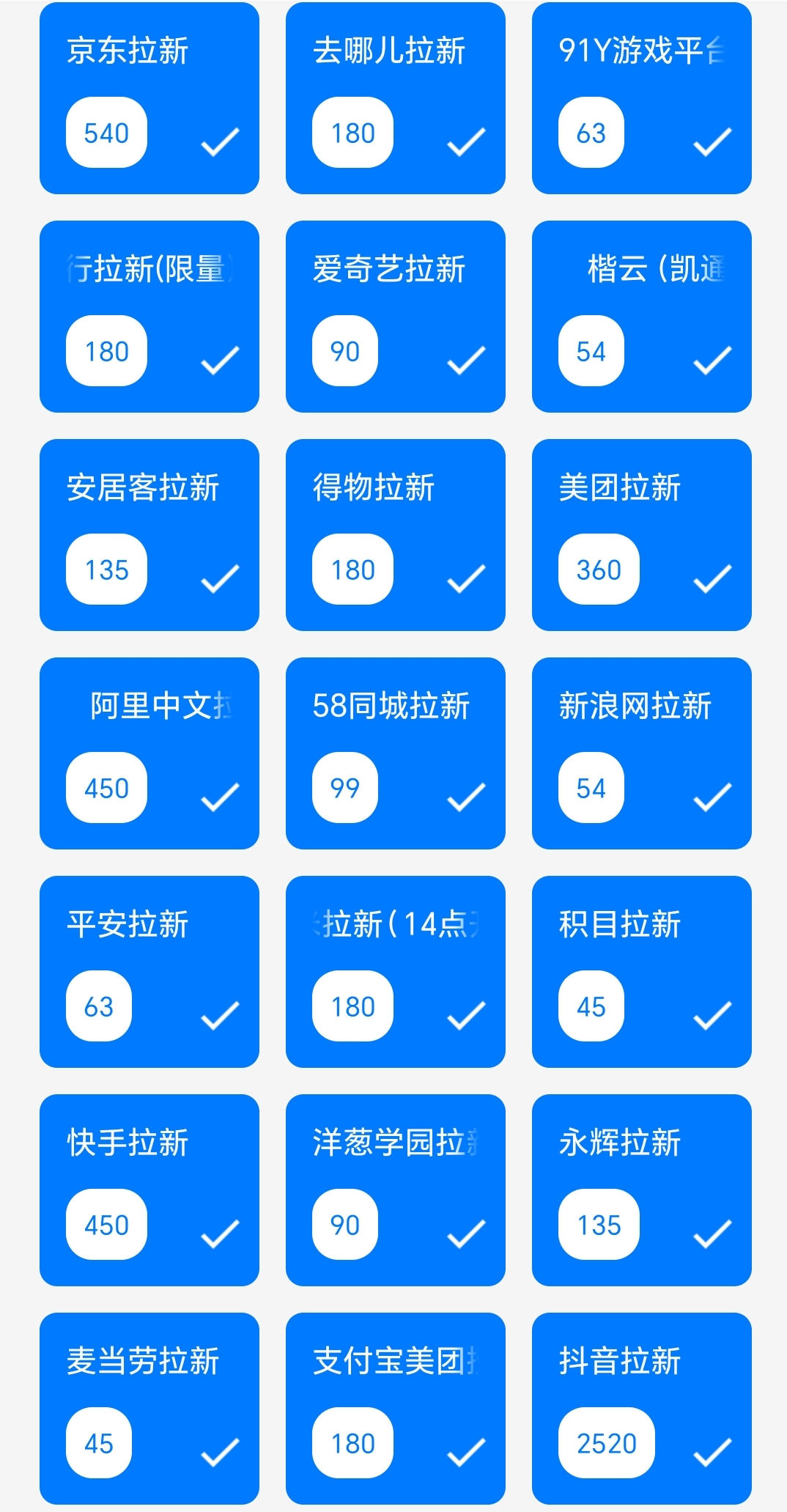Choose the 爱奇艺拉新 card
Screen dimensions: 787x1512
coord(396,317)
